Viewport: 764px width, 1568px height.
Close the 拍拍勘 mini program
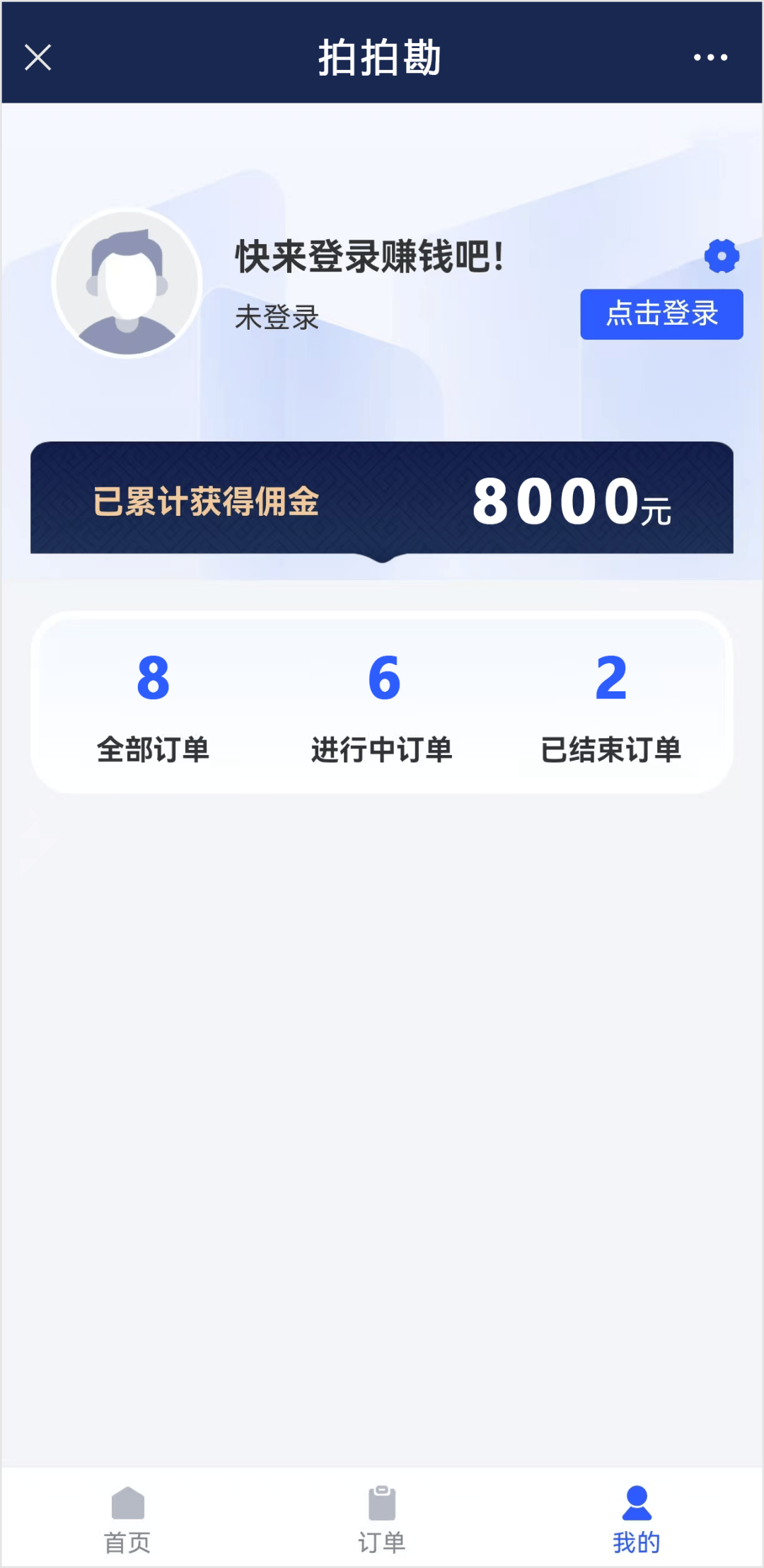[x=37, y=57]
